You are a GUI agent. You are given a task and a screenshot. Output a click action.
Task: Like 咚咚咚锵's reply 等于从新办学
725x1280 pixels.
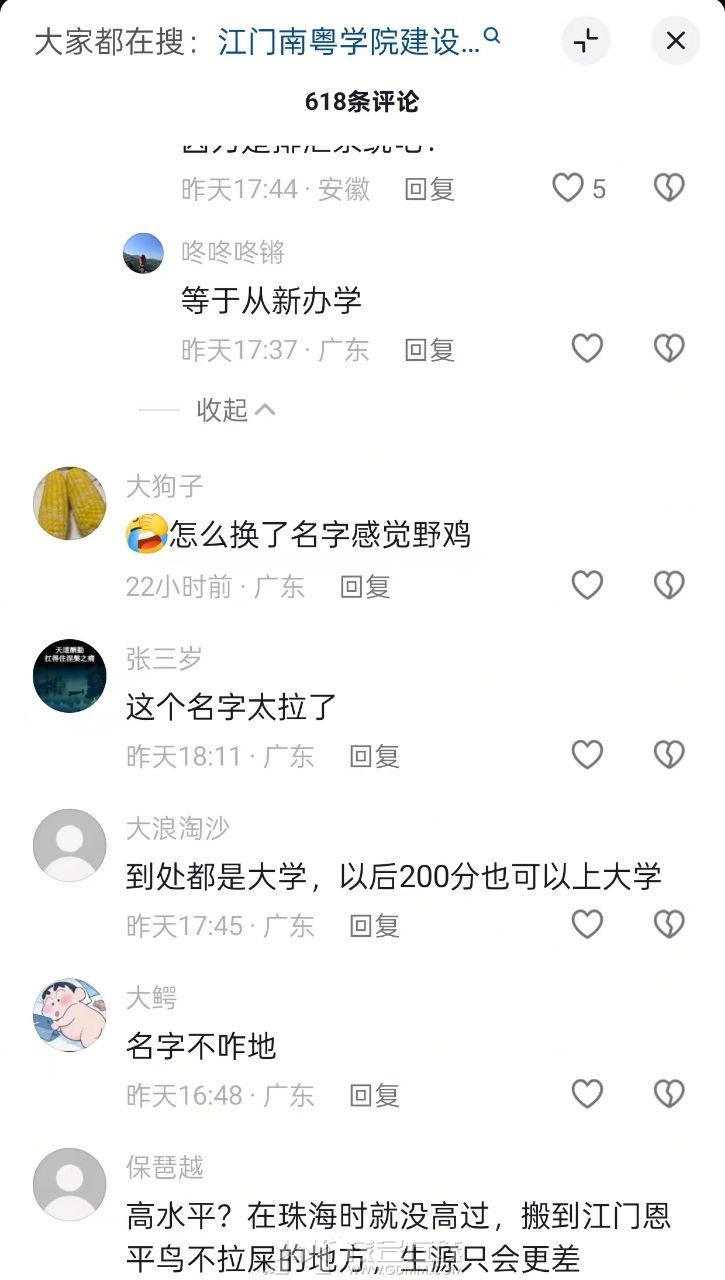tap(587, 348)
